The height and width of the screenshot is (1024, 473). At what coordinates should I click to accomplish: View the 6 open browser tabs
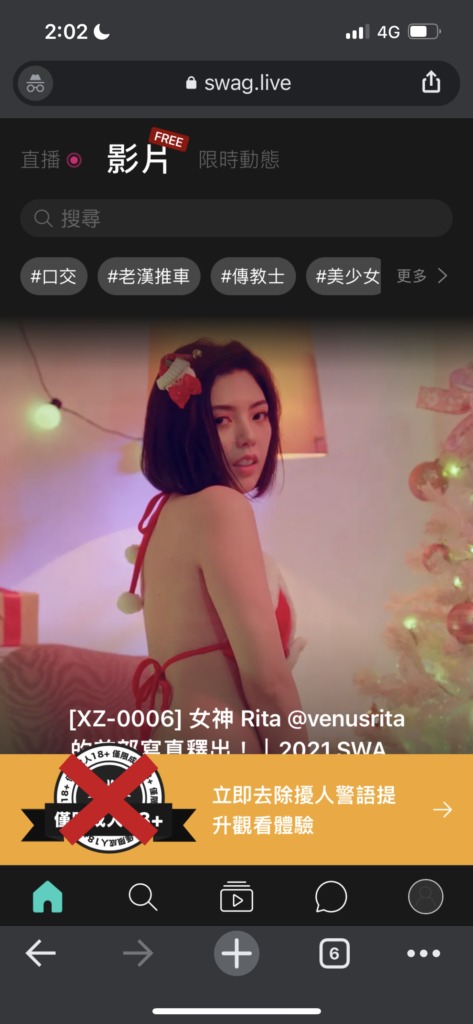(x=334, y=954)
